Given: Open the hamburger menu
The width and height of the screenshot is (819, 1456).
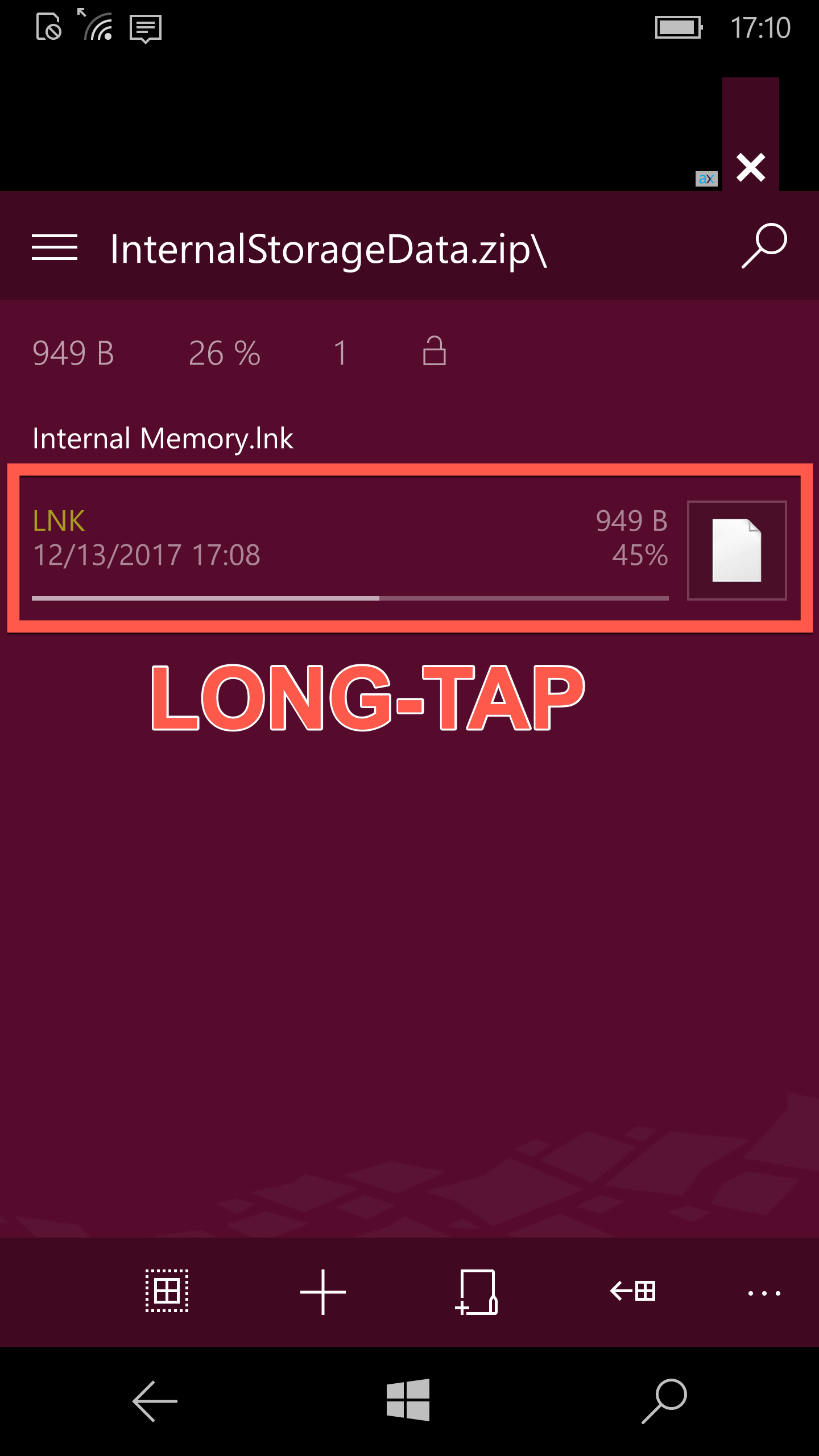Looking at the screenshot, I should (x=55, y=247).
